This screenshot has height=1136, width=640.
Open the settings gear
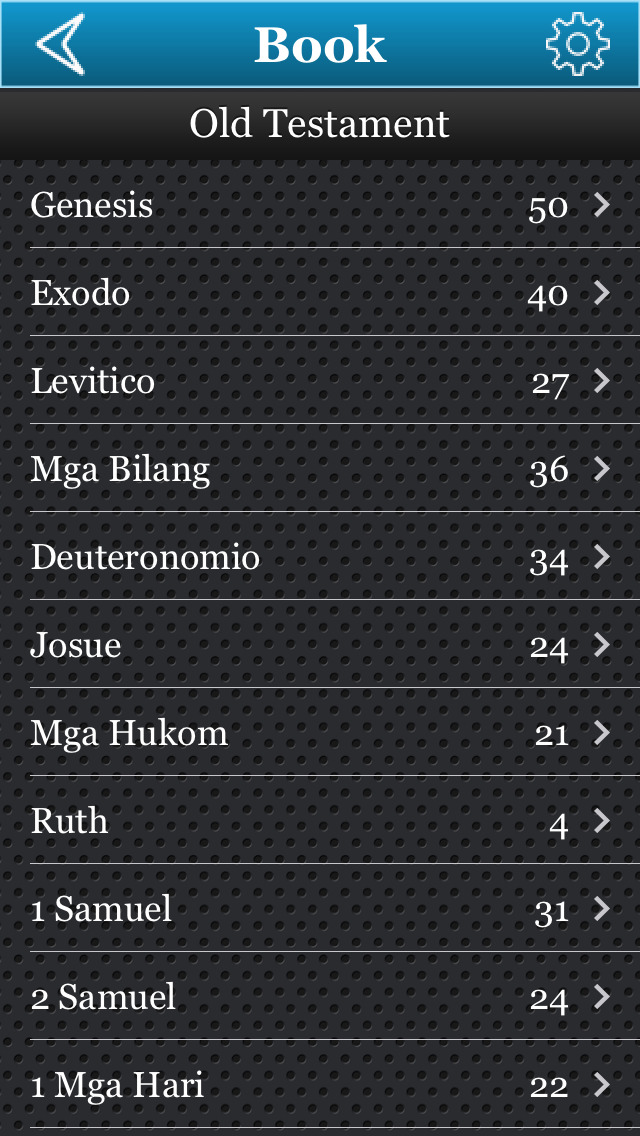point(577,45)
